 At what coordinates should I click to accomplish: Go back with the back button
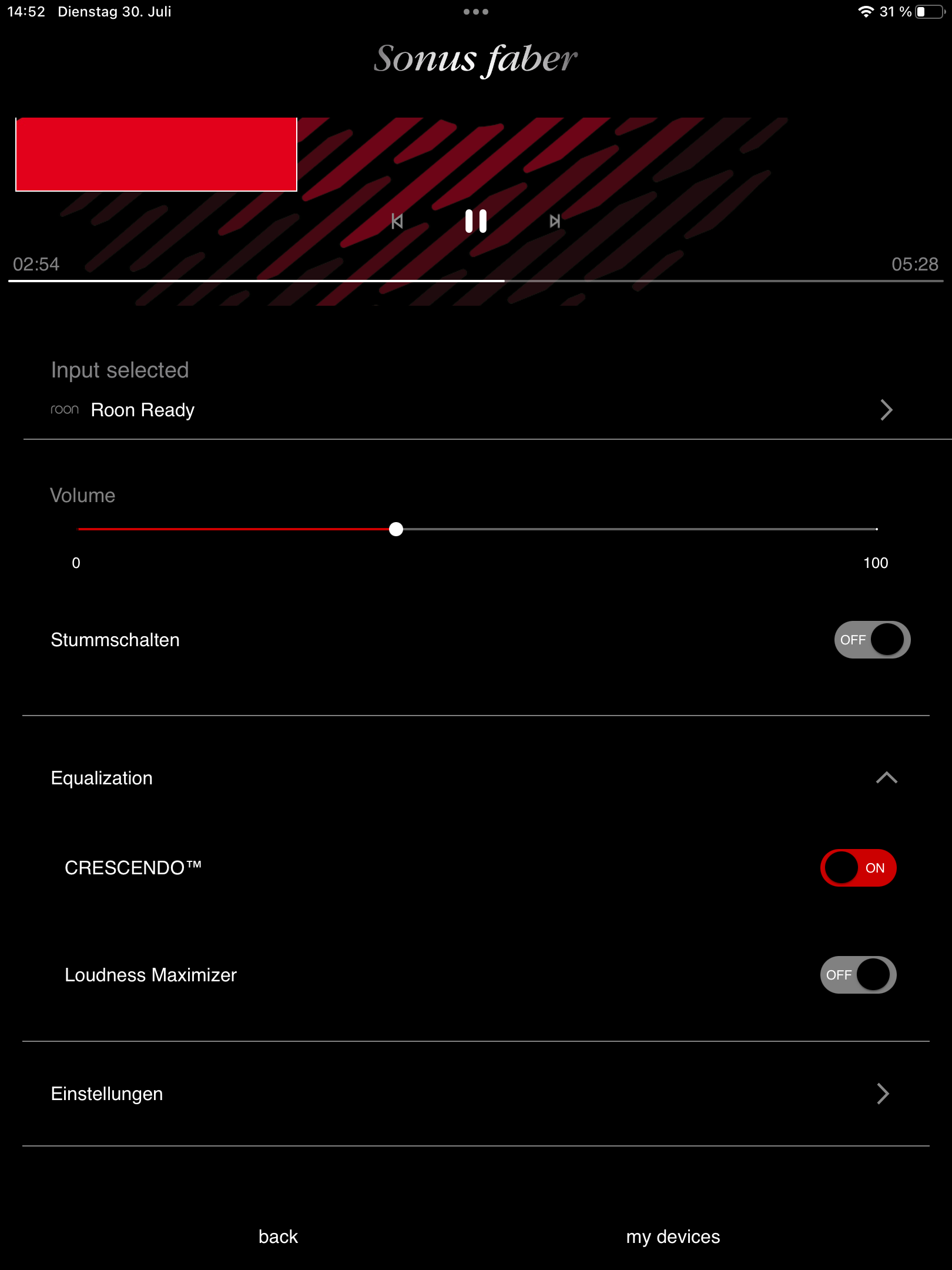click(278, 1236)
